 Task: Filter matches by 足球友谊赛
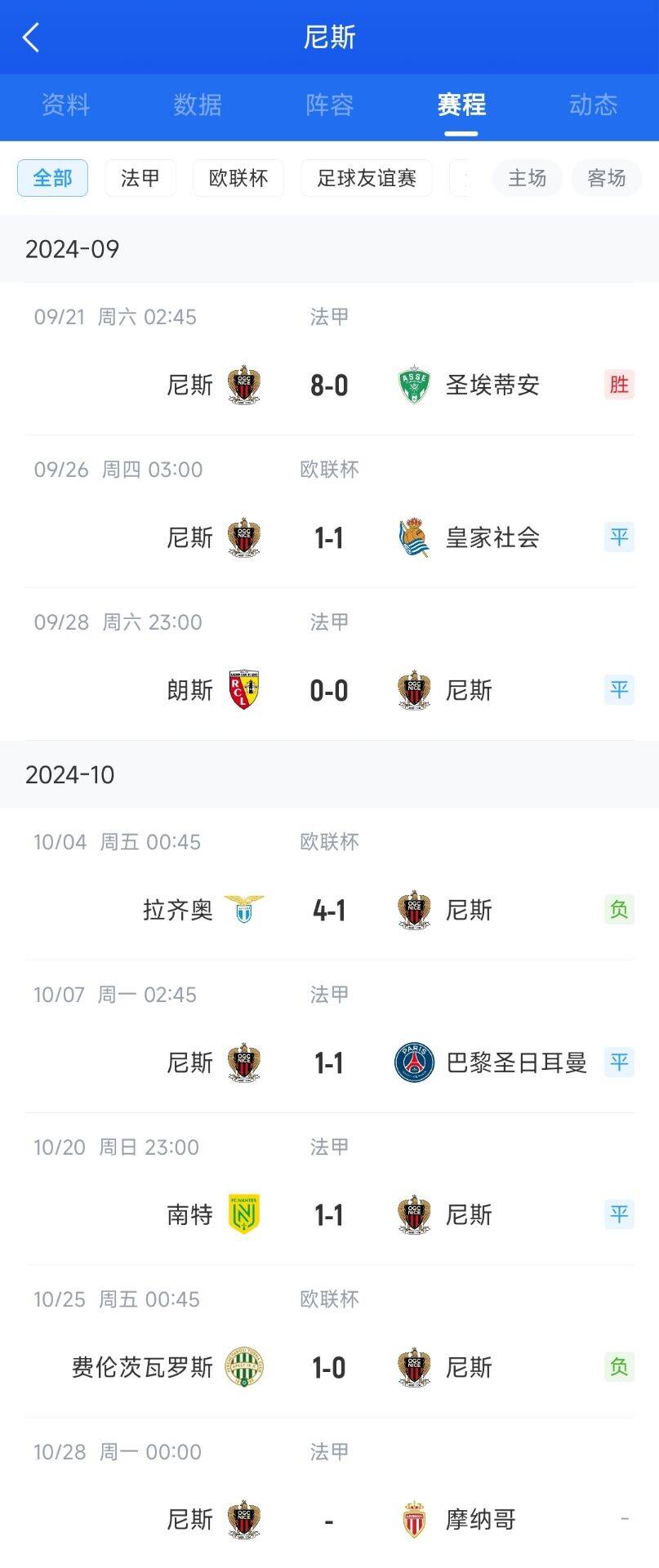[x=367, y=178]
